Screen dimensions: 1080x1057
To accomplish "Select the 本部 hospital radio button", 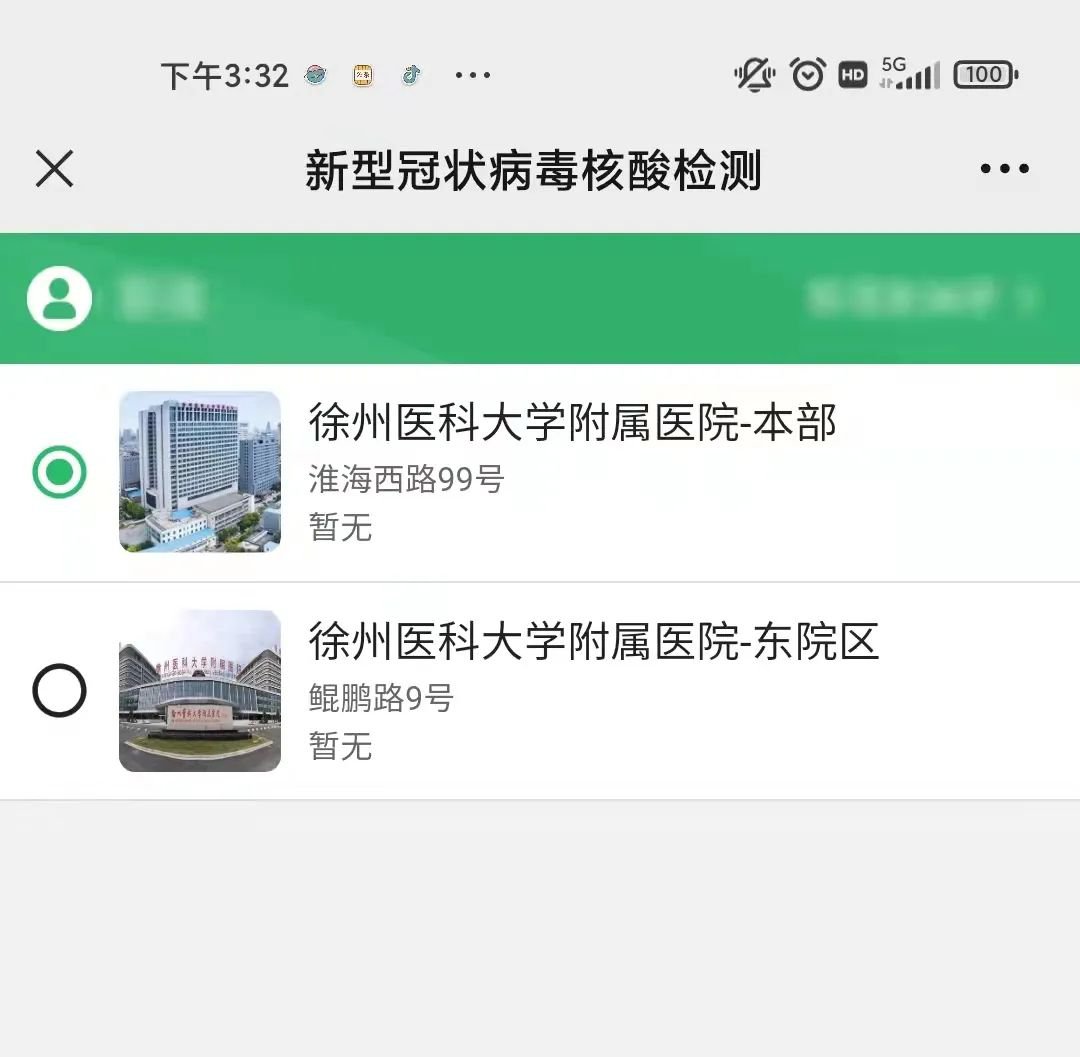I will pos(59,472).
